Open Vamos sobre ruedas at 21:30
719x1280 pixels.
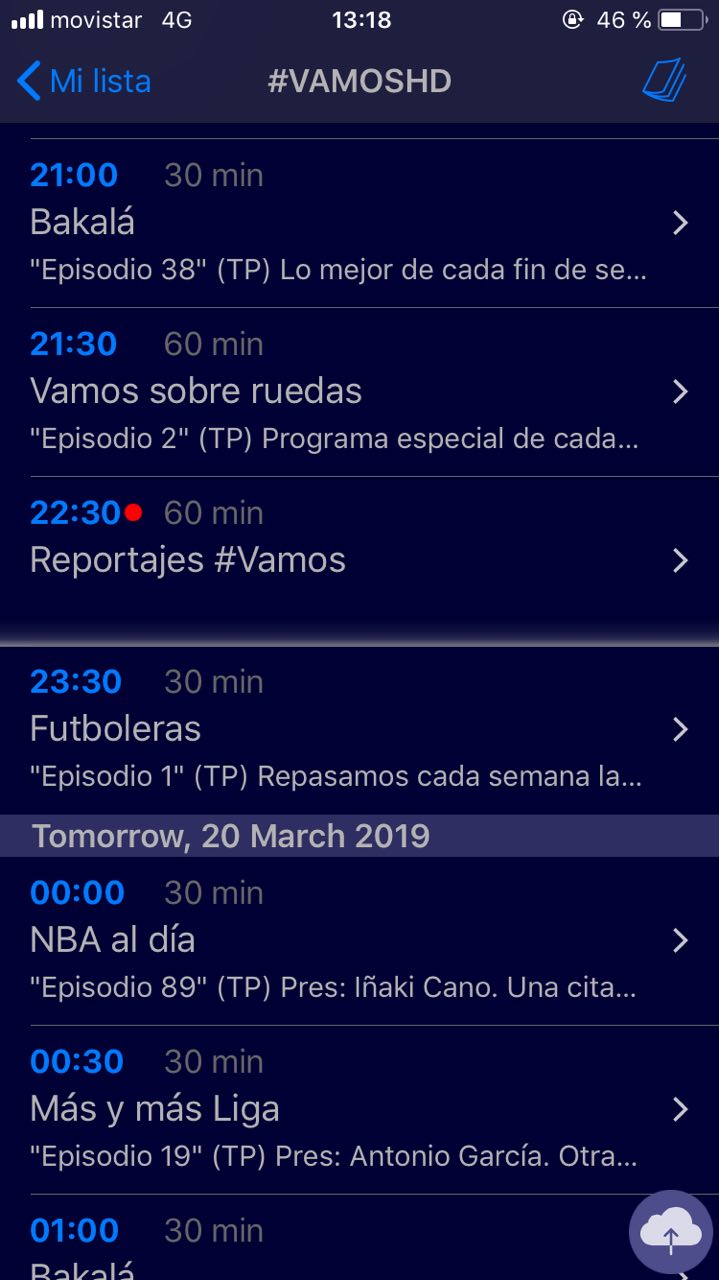point(359,391)
